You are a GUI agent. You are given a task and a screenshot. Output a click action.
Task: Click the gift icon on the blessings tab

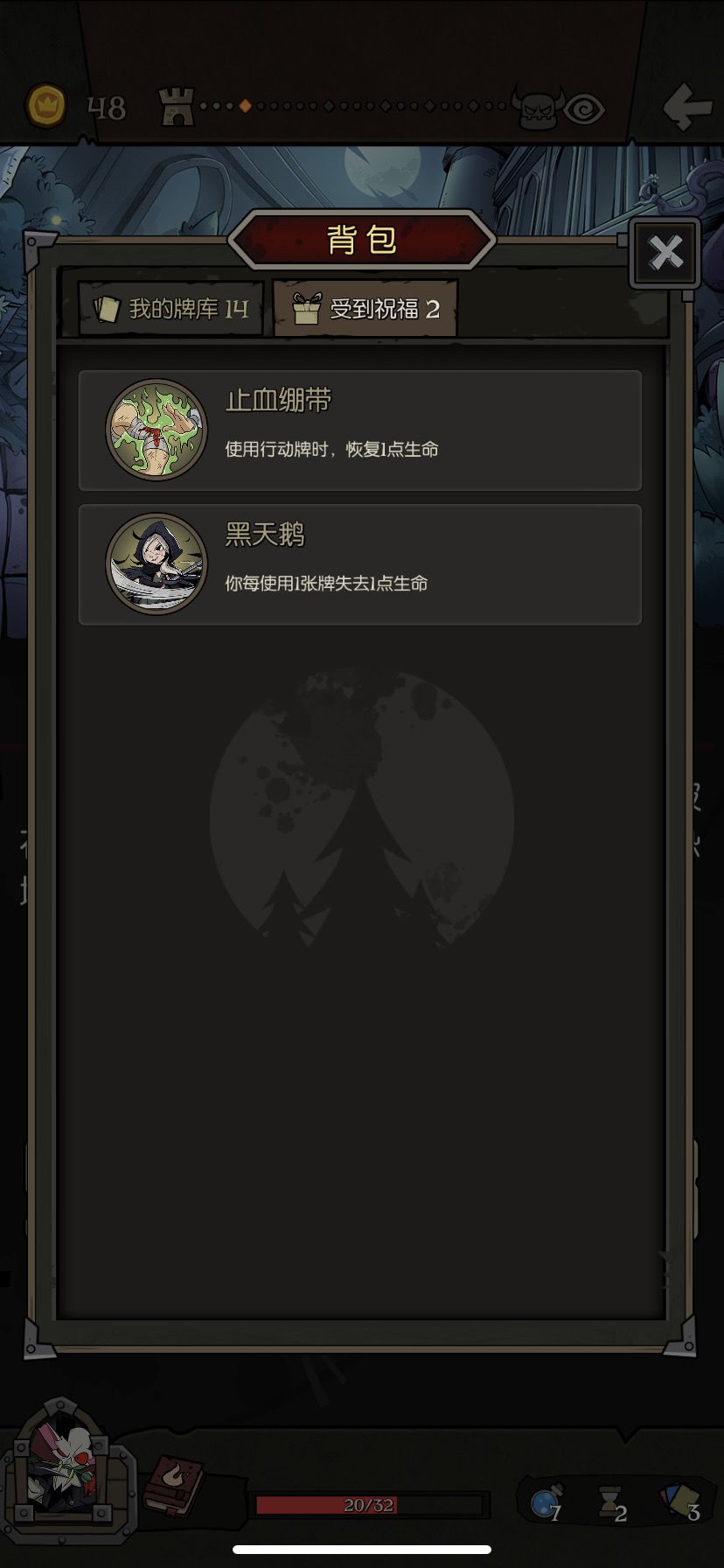point(303,308)
